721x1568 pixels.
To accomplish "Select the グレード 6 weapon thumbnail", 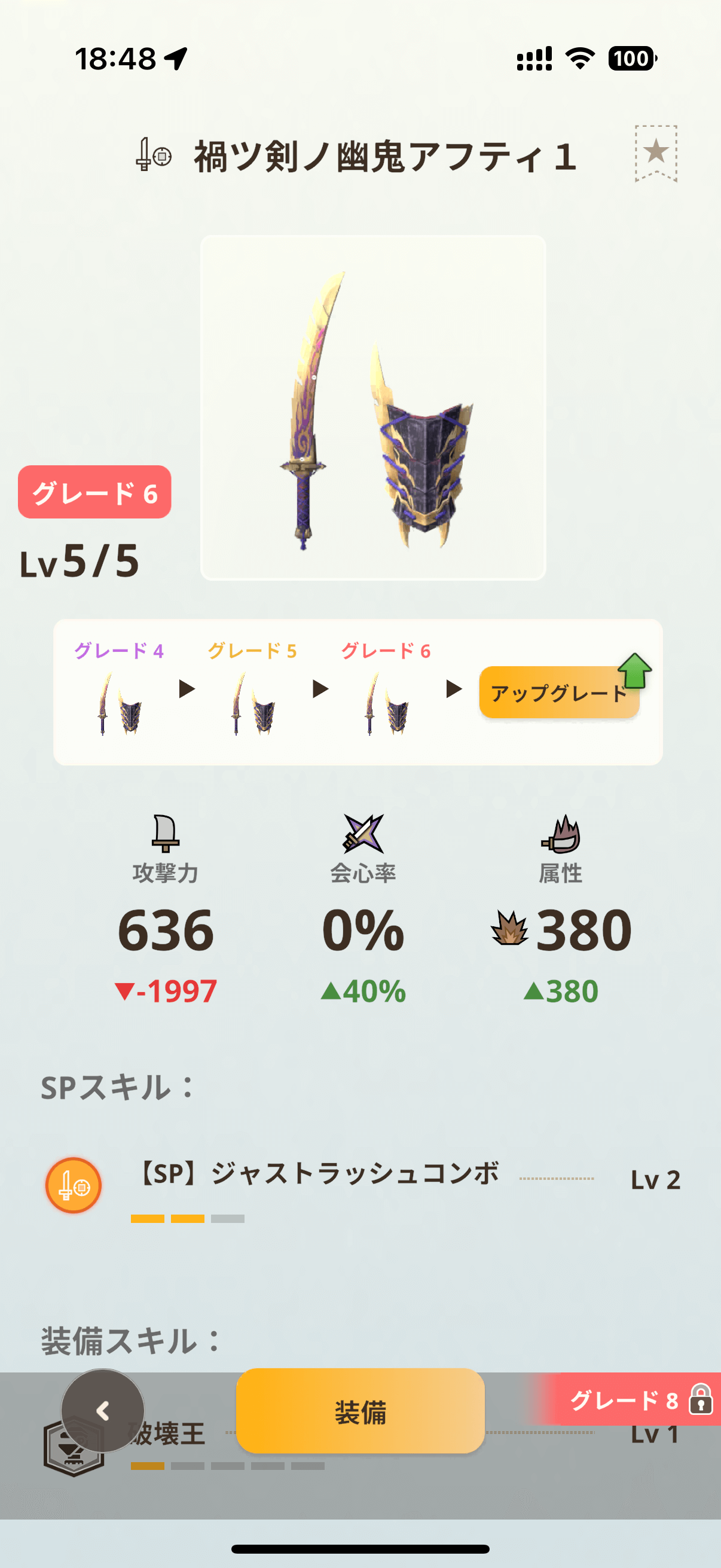I will (x=386, y=704).
